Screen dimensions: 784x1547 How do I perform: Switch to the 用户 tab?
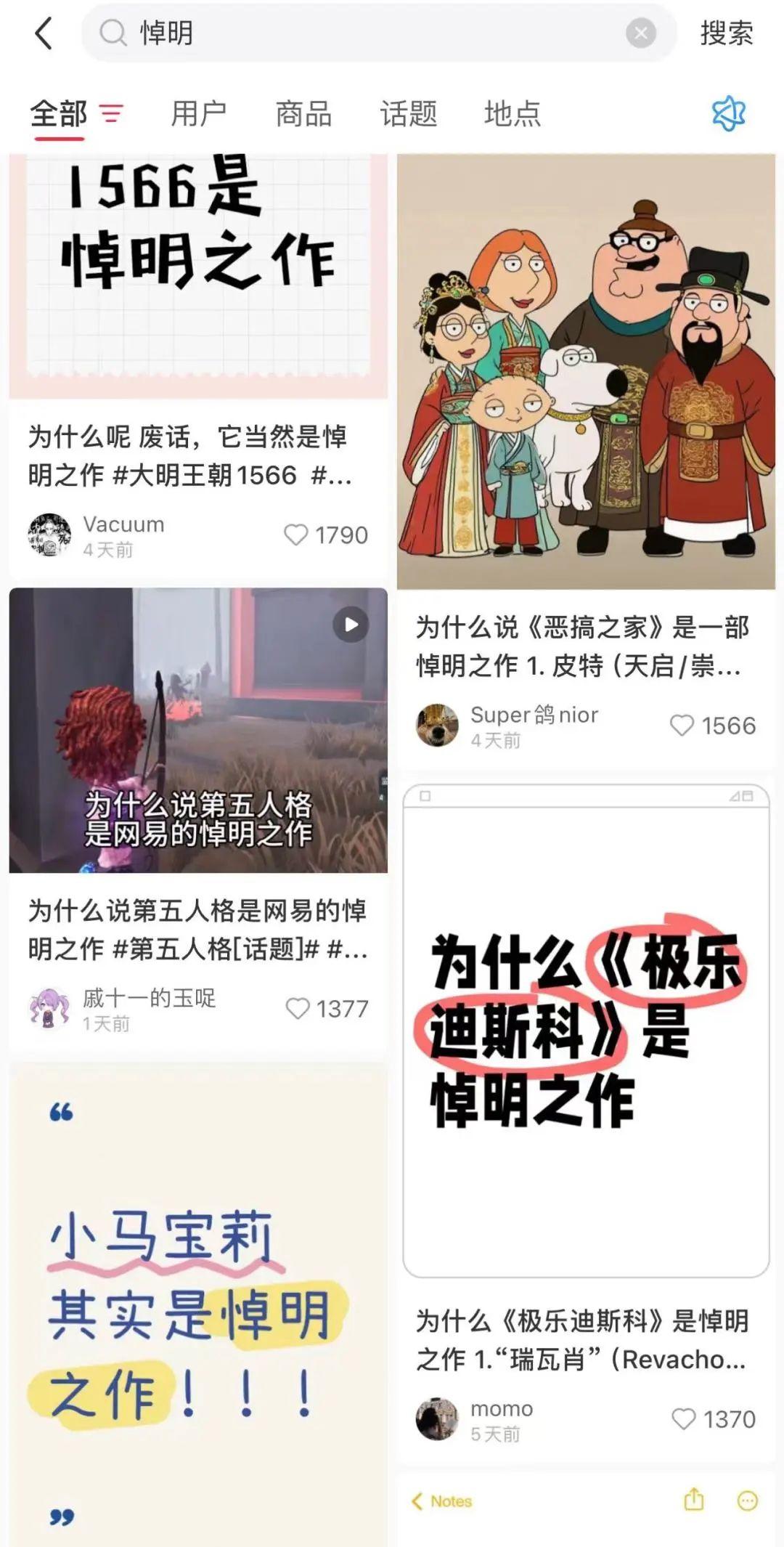(x=199, y=114)
